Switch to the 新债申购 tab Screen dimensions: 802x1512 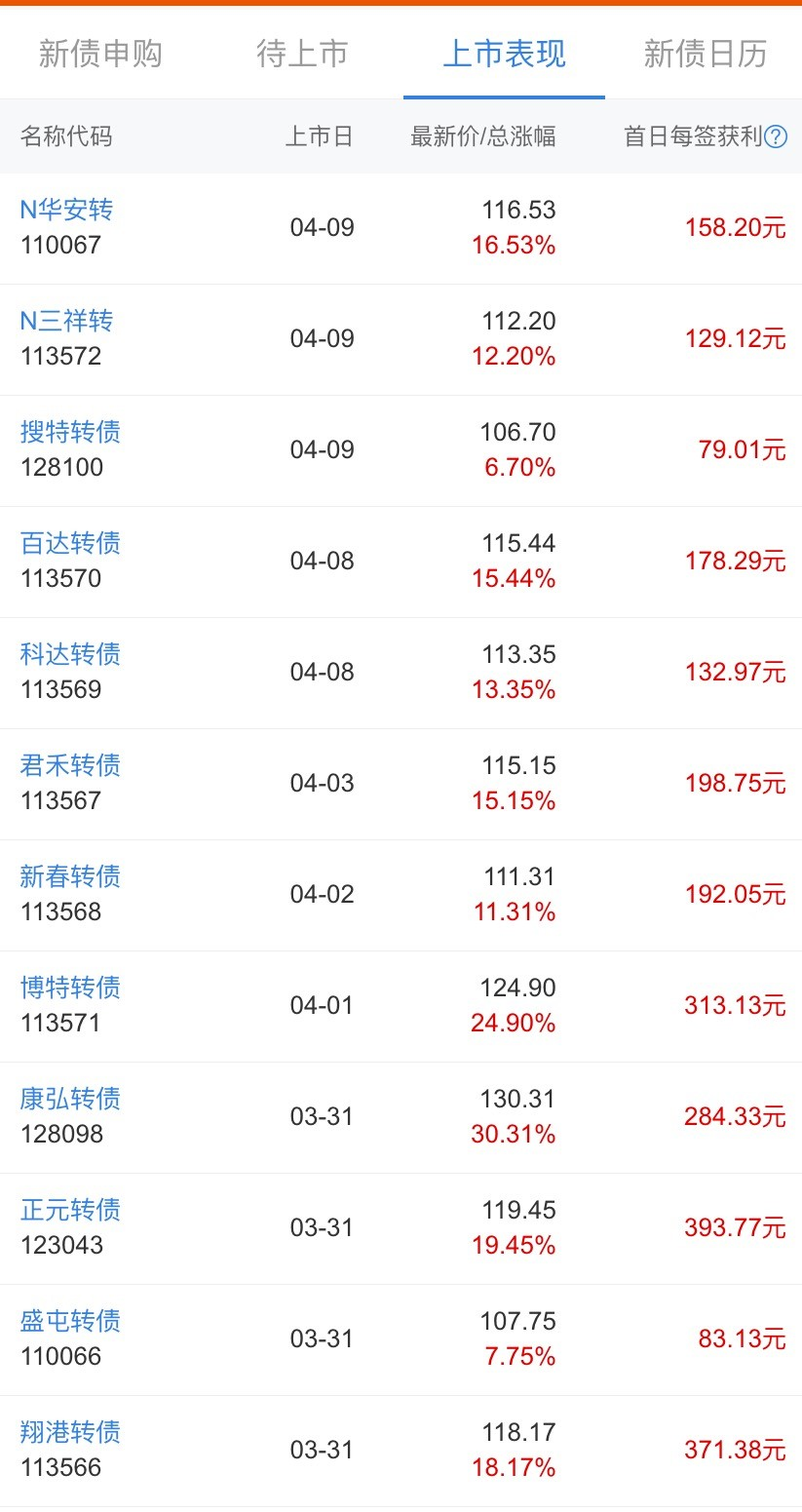pyautogui.click(x=100, y=56)
